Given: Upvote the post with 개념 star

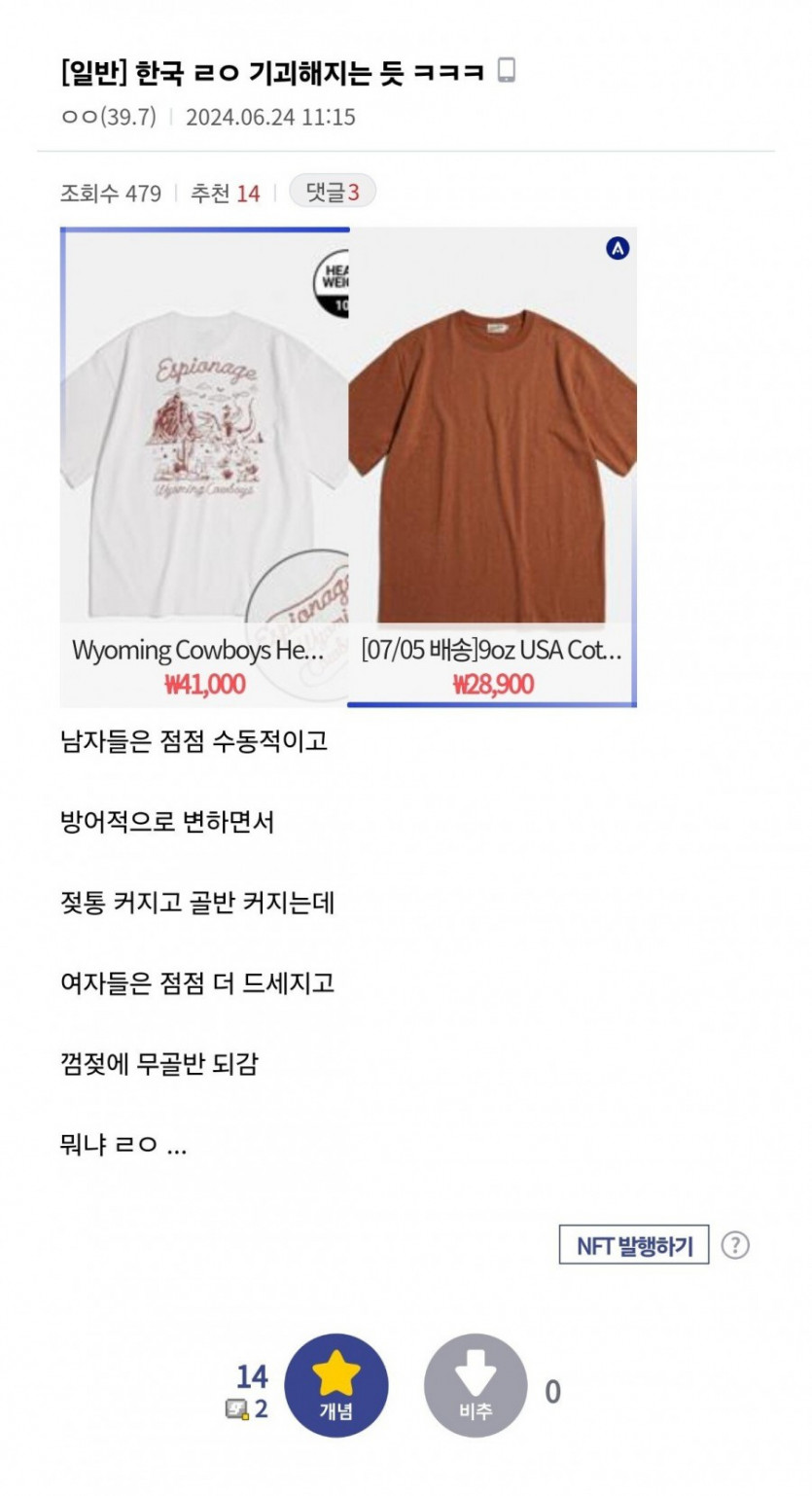Looking at the screenshot, I should (336, 1385).
